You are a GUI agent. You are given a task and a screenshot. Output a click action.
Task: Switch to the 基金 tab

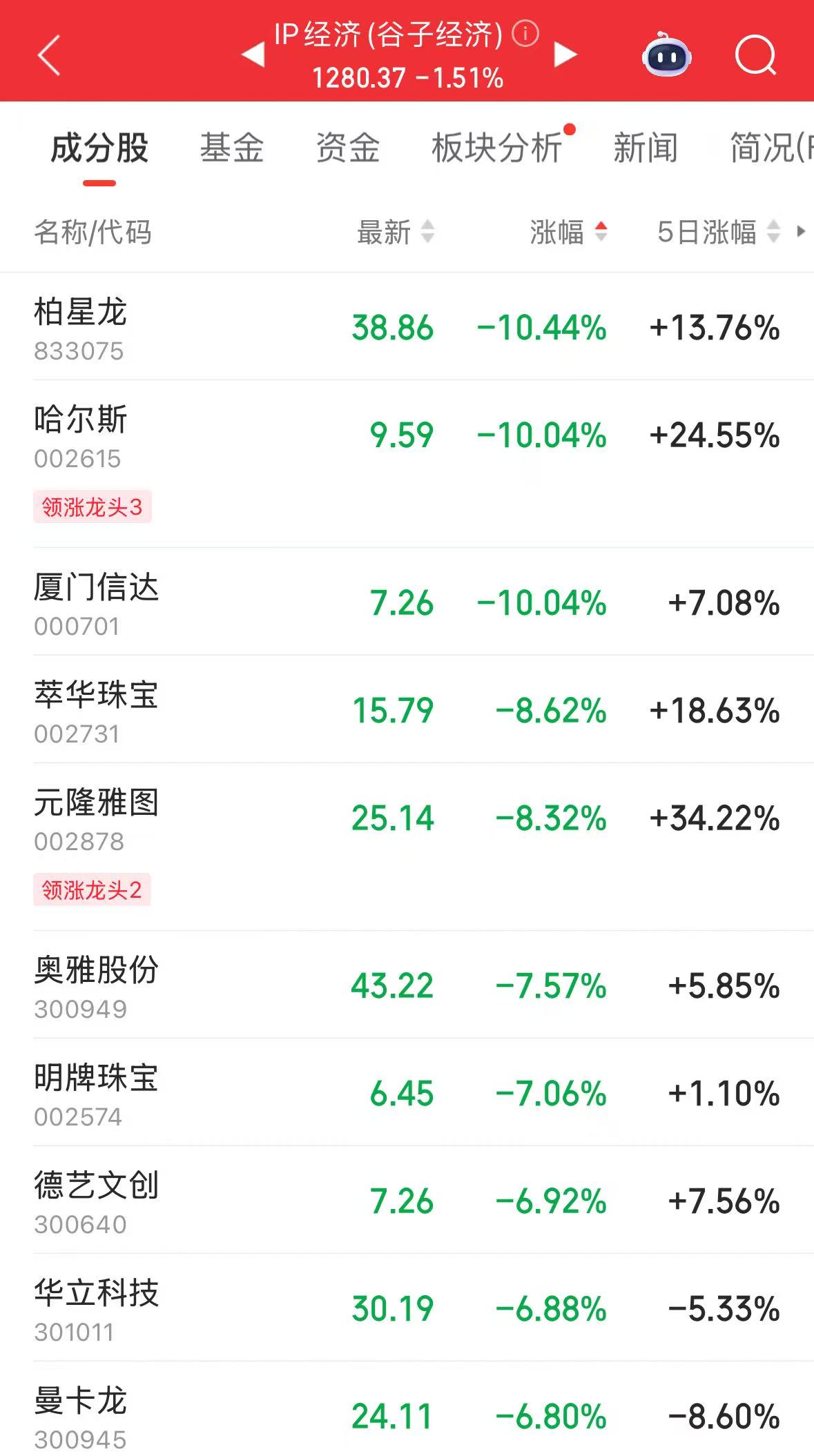[x=231, y=148]
